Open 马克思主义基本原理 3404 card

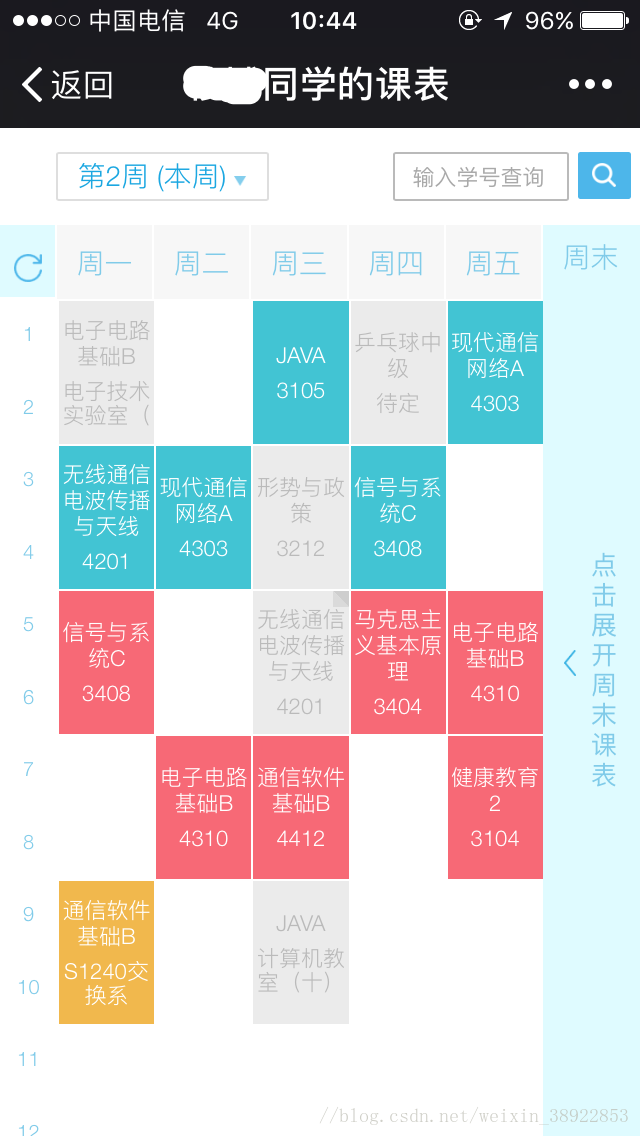click(x=398, y=662)
